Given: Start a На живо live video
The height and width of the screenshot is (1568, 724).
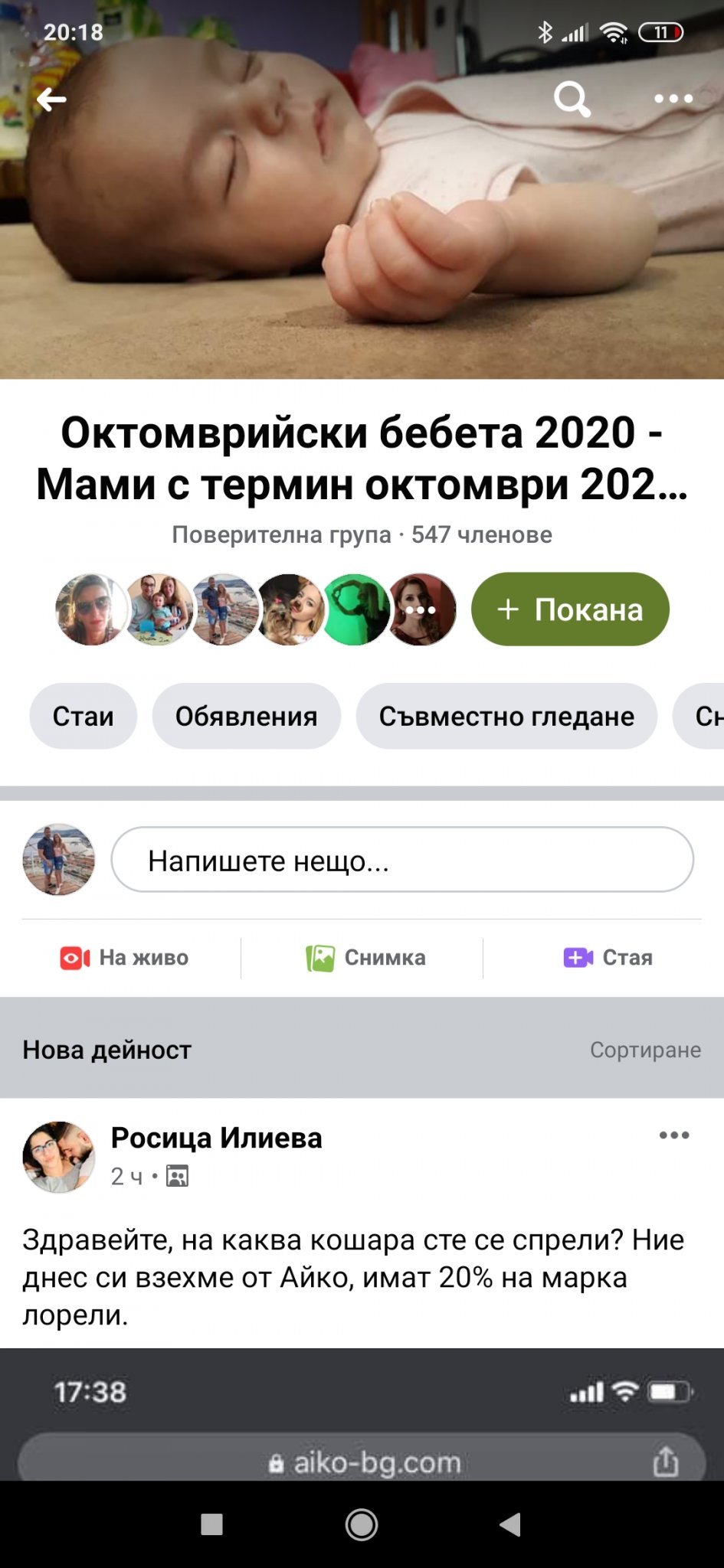Looking at the screenshot, I should point(125,957).
